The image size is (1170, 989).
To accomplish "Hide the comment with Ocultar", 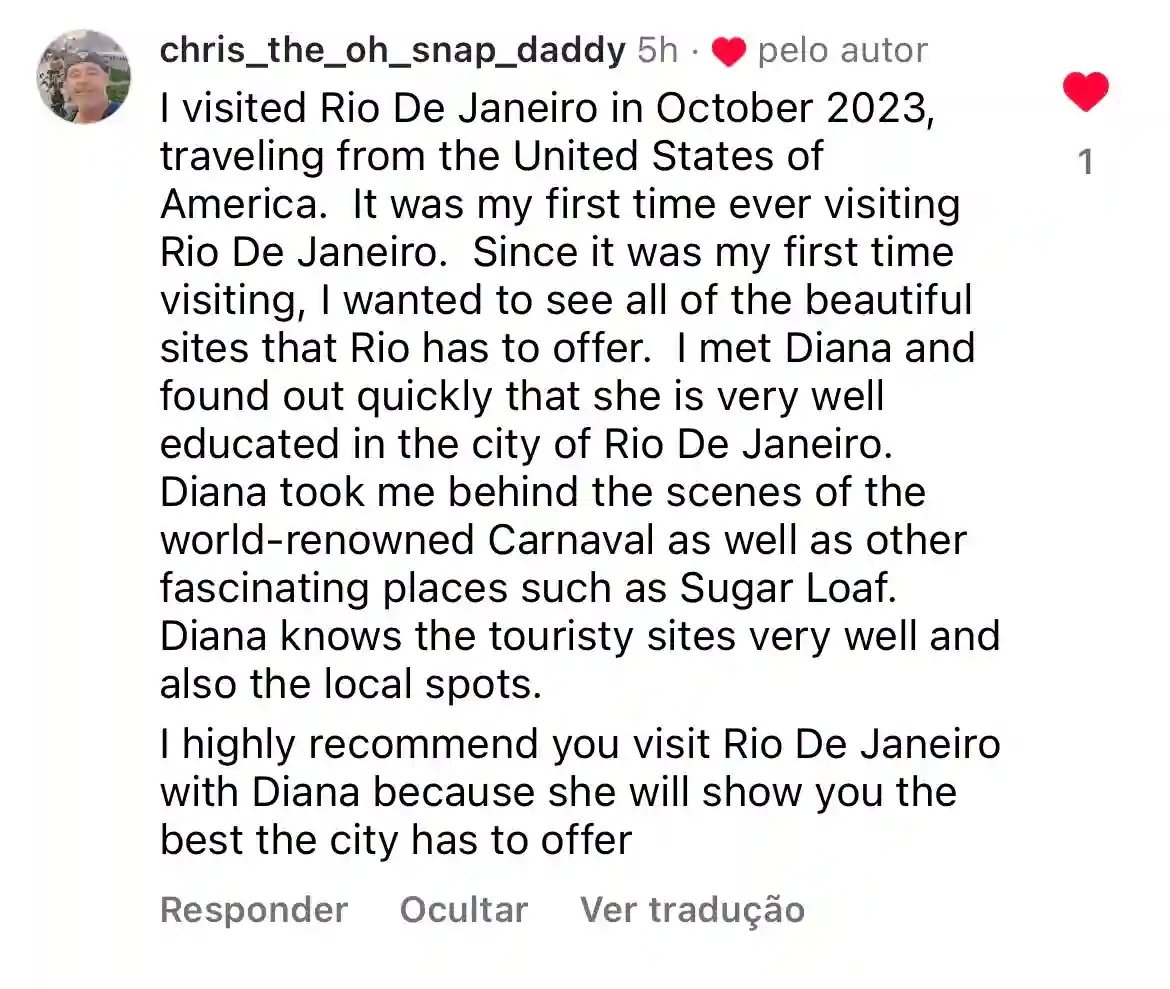I will pyautogui.click(x=463, y=909).
